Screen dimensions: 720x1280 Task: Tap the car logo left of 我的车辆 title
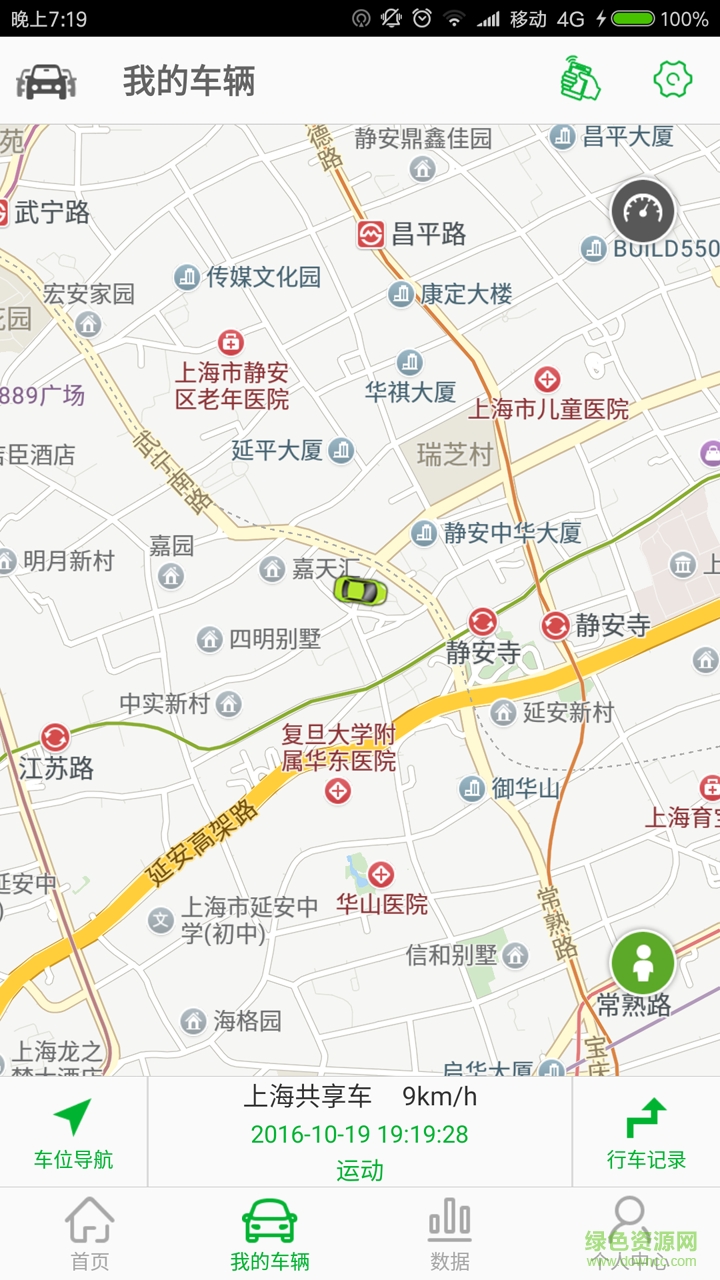click(x=47, y=79)
